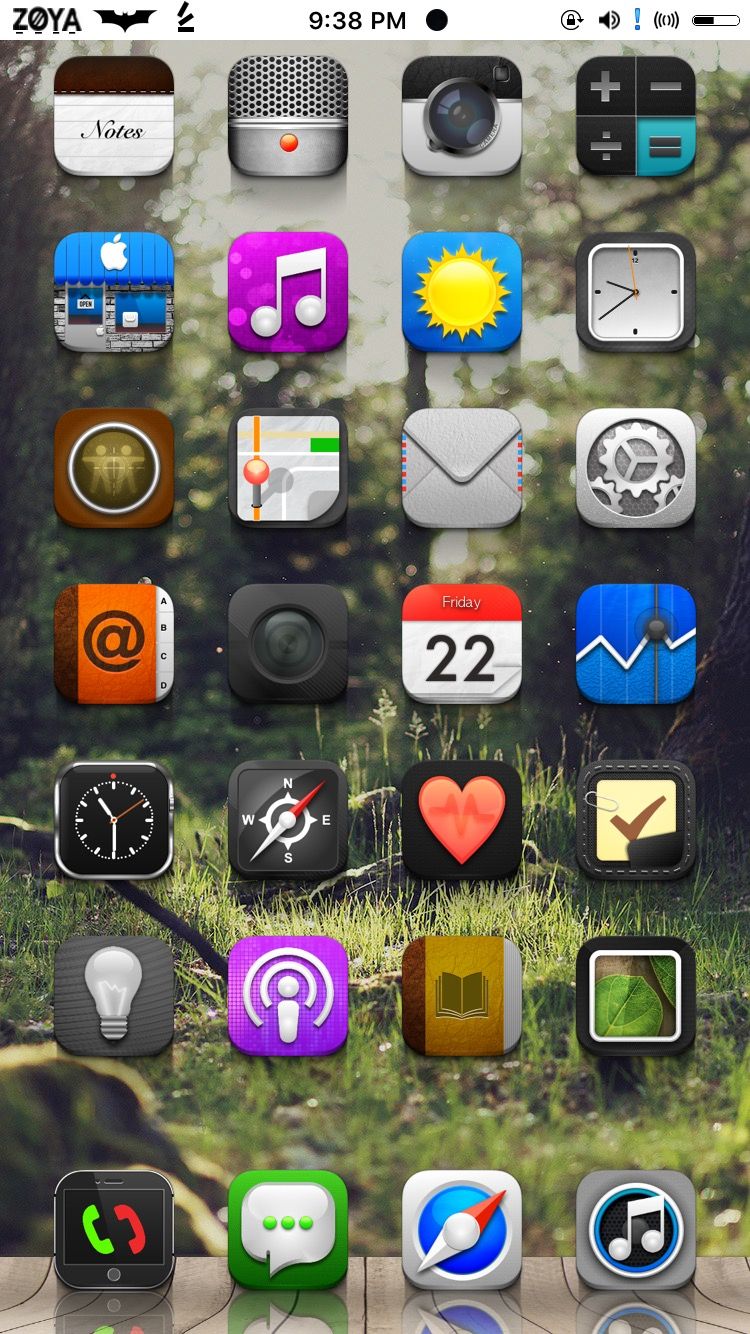Screen dimensions: 750x1334
Task: Launch Safari browser from the dock
Action: [462, 1230]
